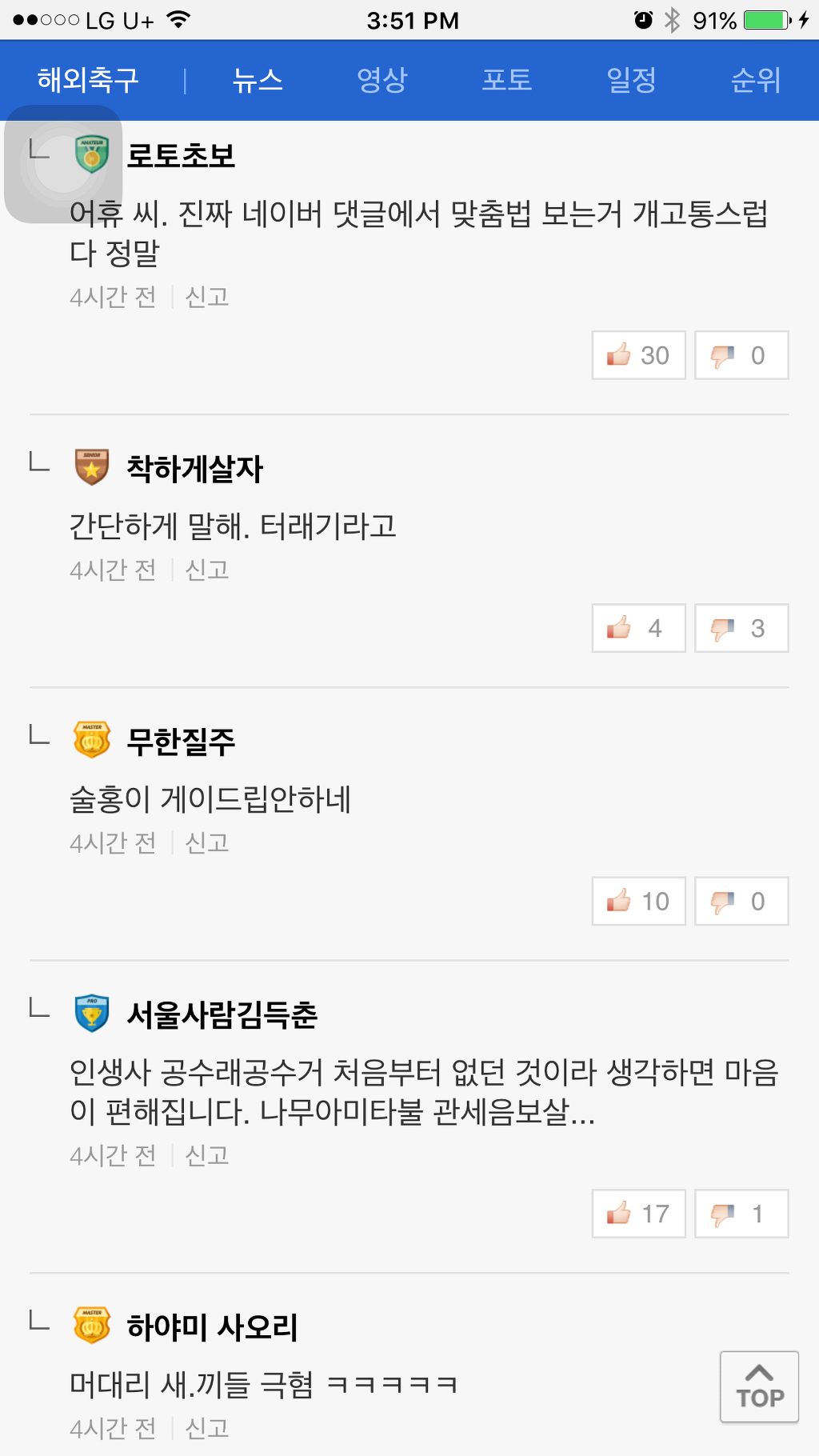This screenshot has height=1456, width=819.
Task: Dislike 서울사람김득춘's comment
Action: pos(741,1214)
